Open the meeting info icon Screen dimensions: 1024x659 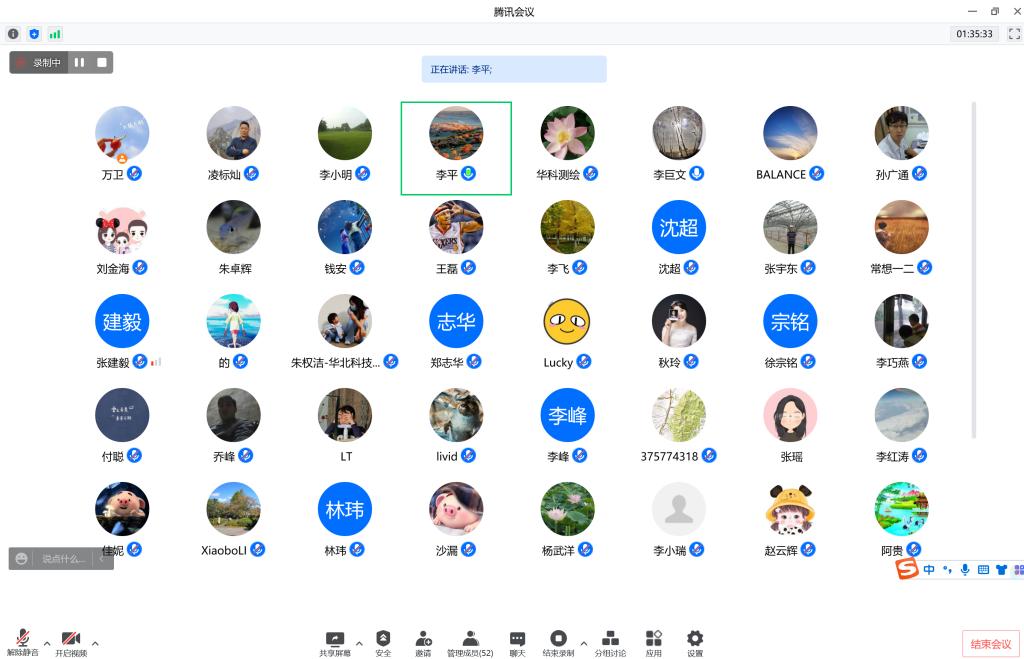tap(13, 34)
